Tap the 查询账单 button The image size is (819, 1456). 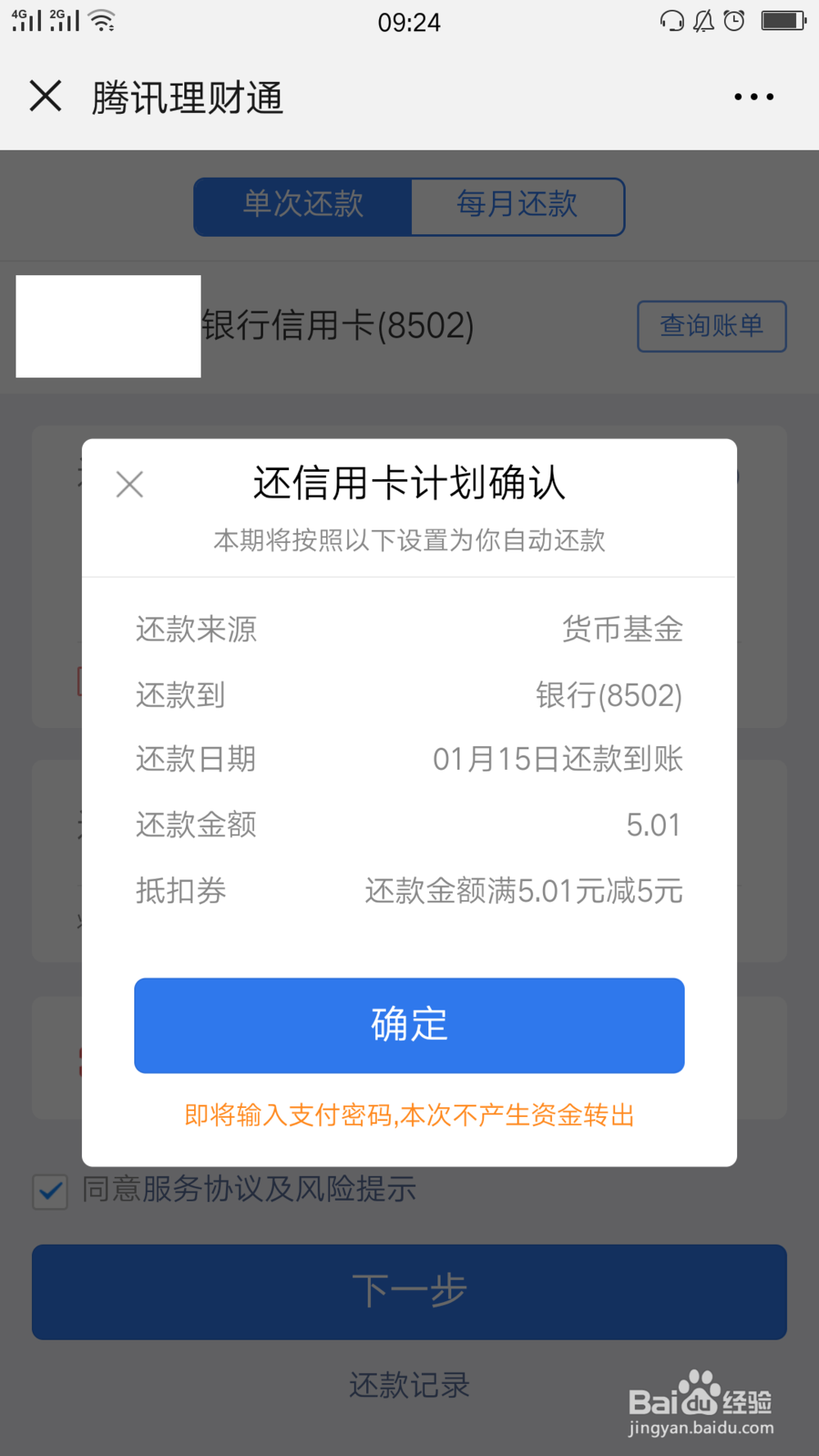pyautogui.click(x=711, y=326)
